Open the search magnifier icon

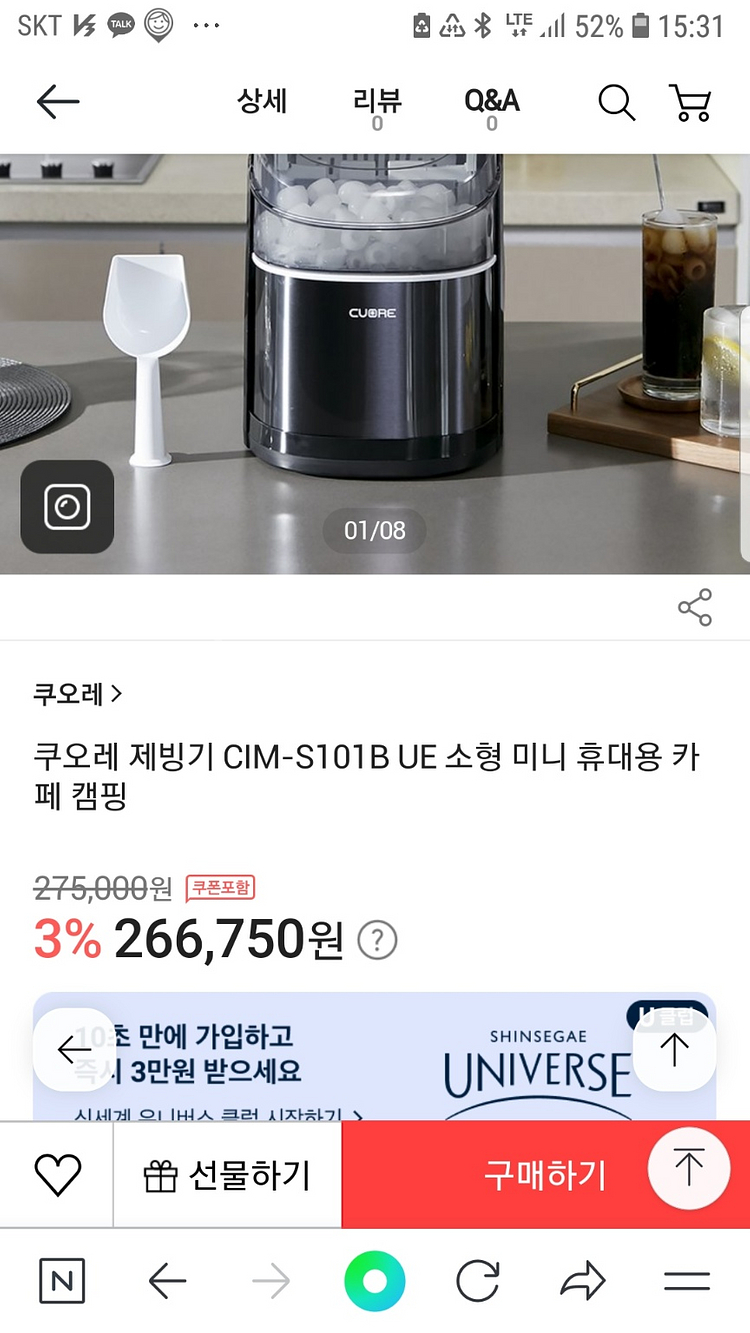tap(616, 102)
